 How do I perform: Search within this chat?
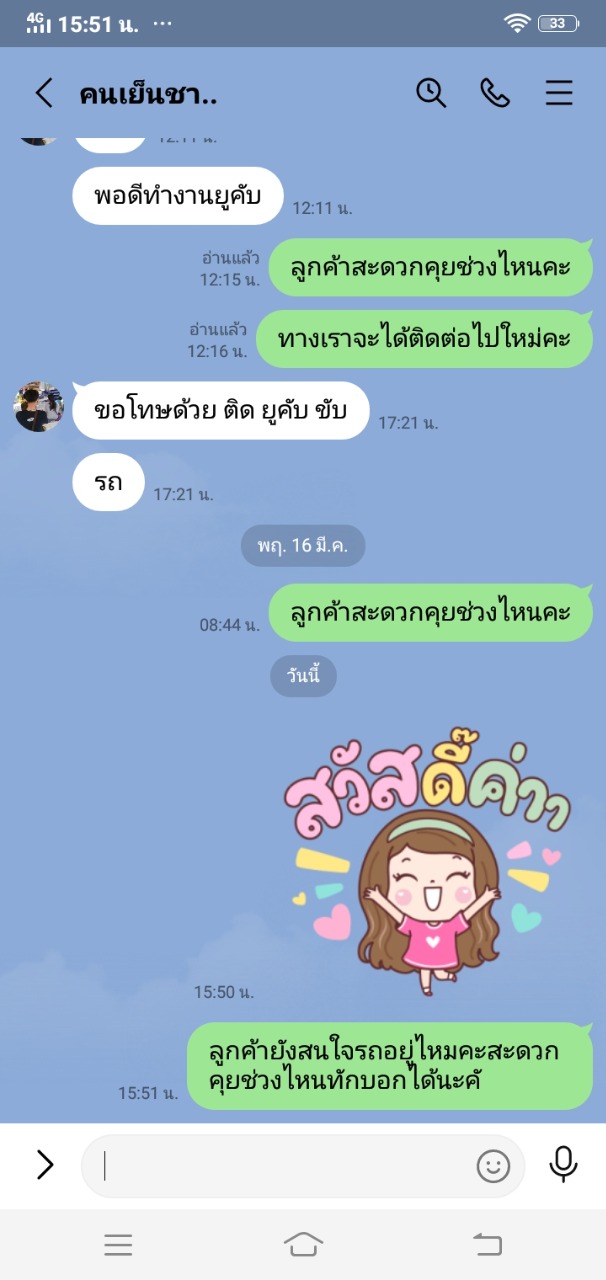(431, 93)
